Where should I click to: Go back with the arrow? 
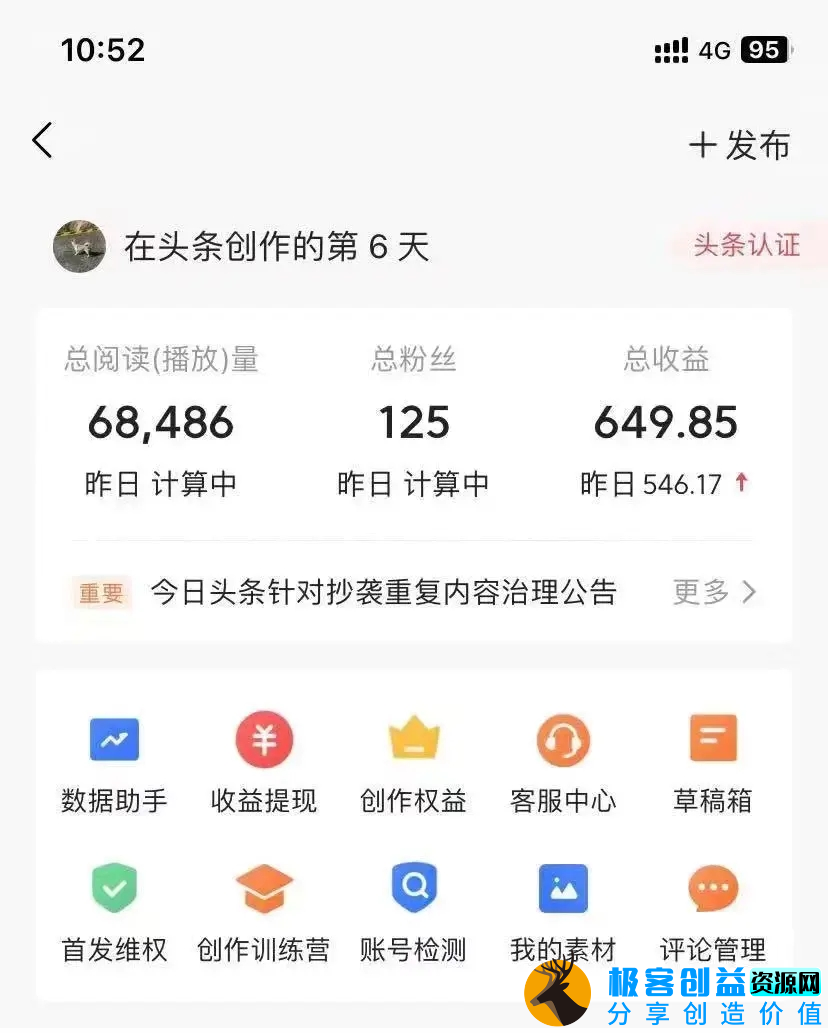[x=42, y=140]
